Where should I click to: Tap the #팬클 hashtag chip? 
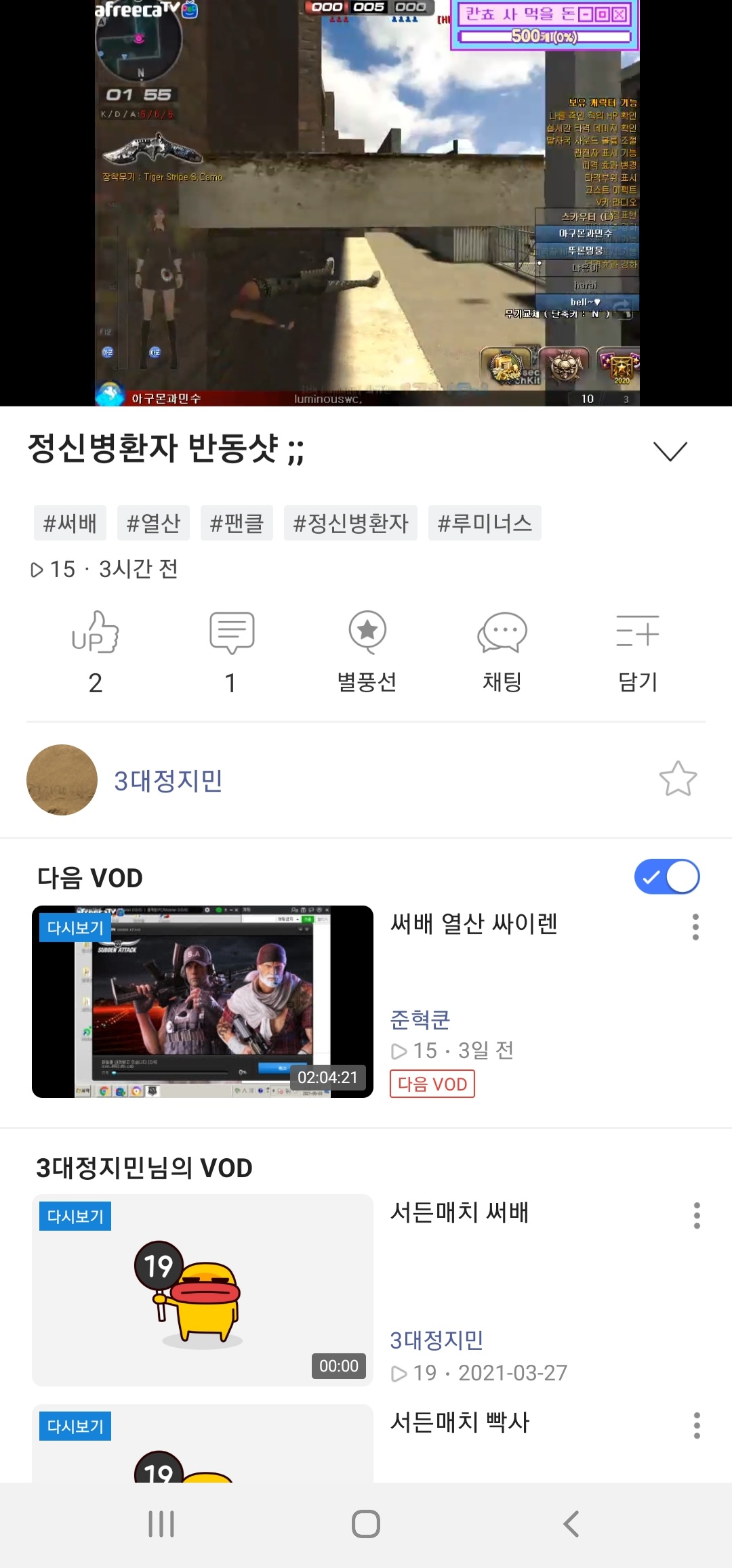tap(237, 523)
